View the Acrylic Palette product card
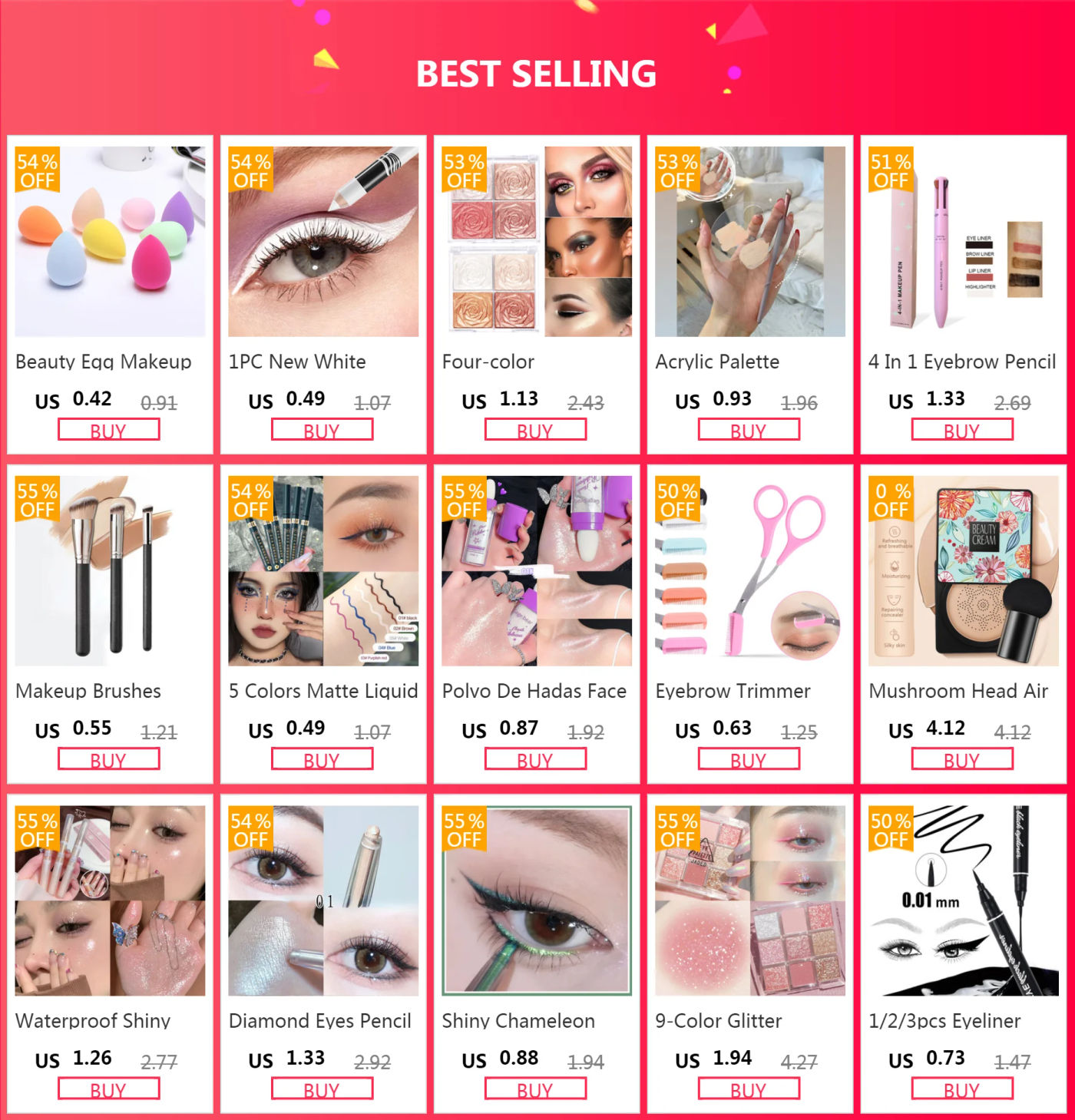 click(x=749, y=242)
